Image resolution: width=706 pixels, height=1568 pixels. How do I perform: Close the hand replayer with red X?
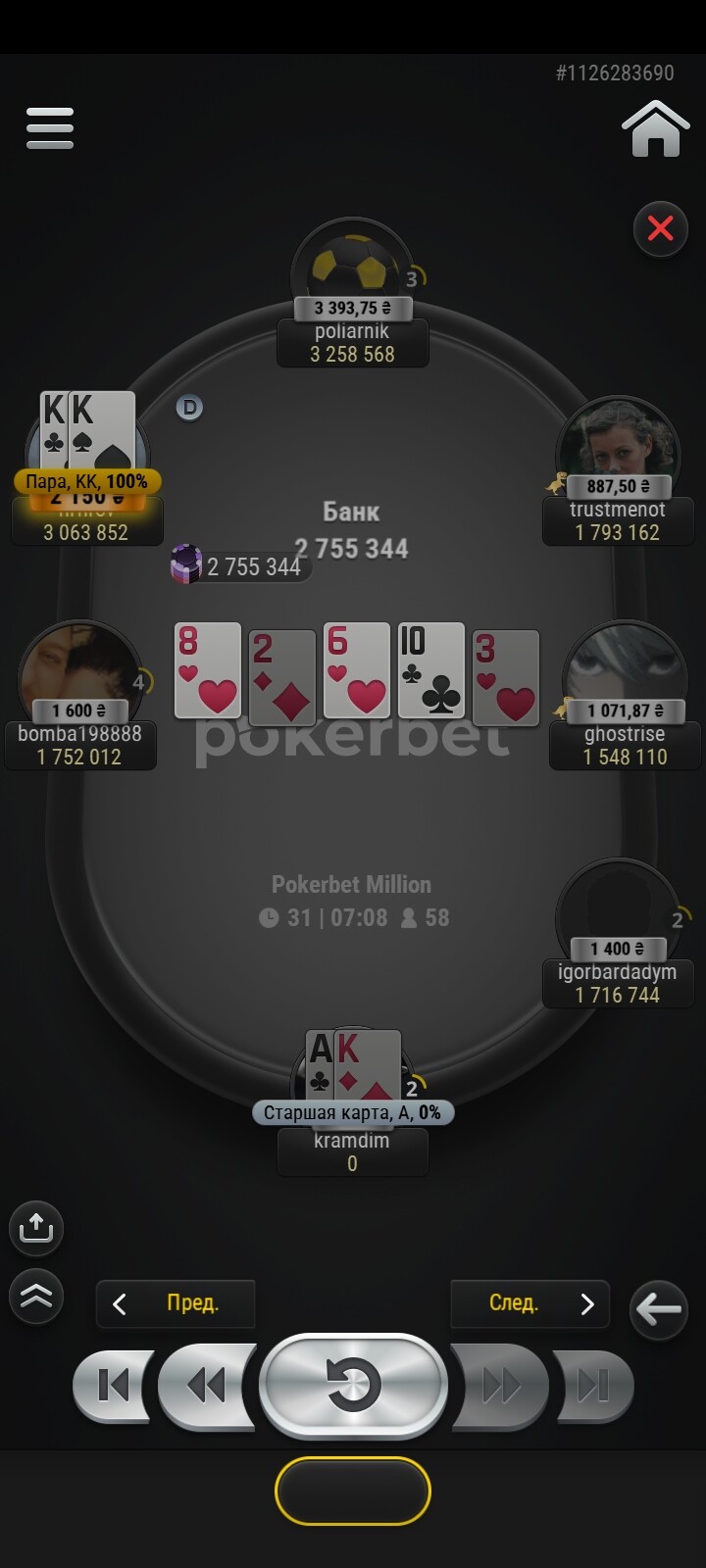pos(661,229)
